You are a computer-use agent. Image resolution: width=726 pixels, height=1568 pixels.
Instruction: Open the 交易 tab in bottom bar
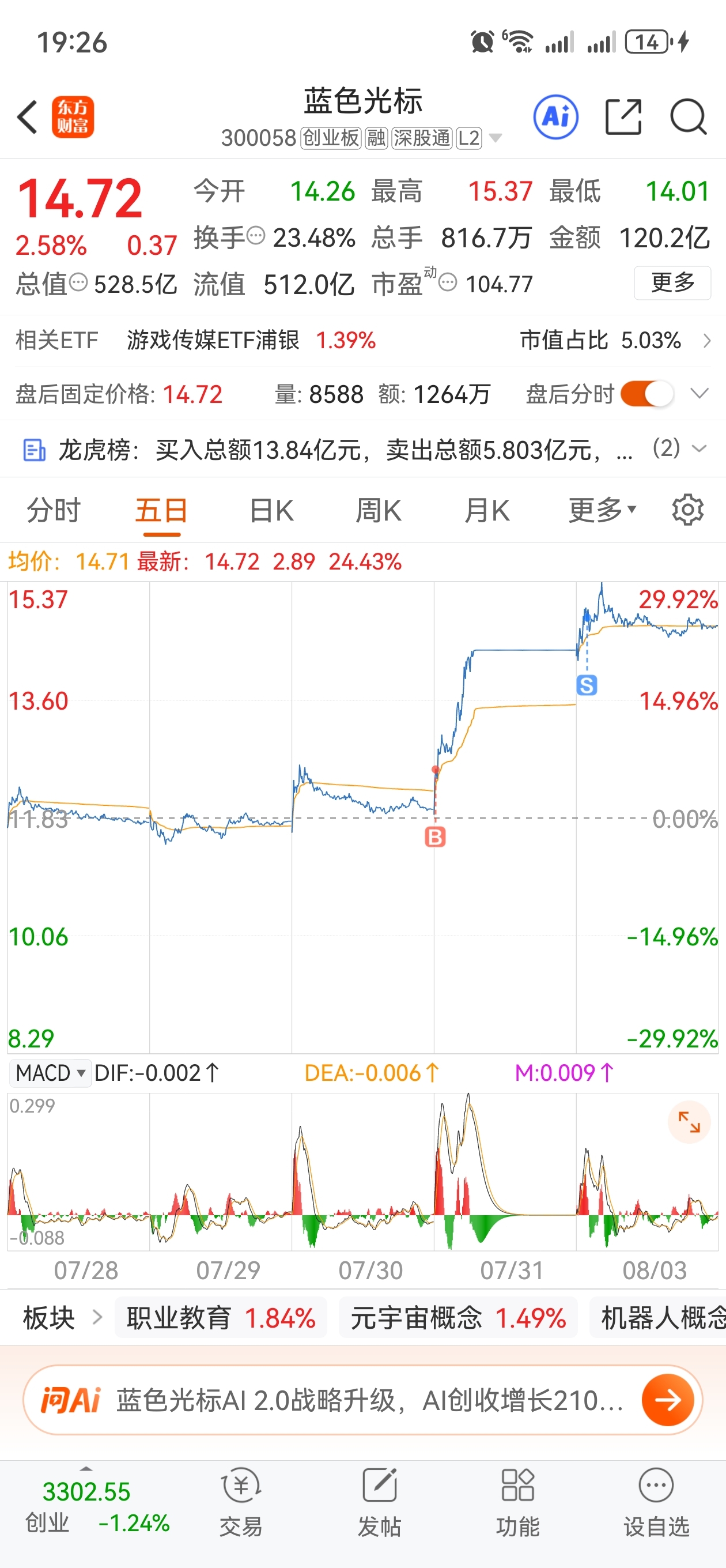241,1502
